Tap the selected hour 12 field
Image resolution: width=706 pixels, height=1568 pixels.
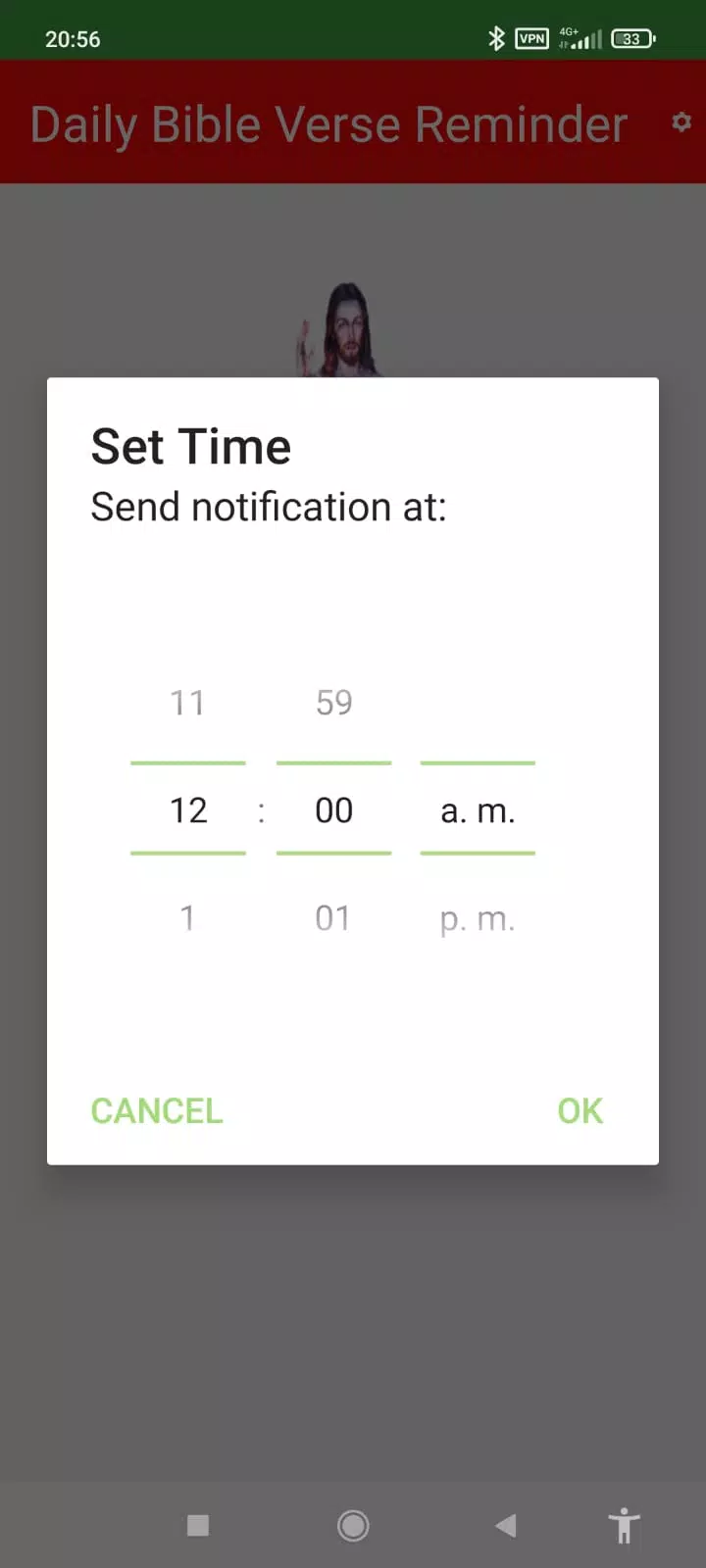[x=188, y=810]
